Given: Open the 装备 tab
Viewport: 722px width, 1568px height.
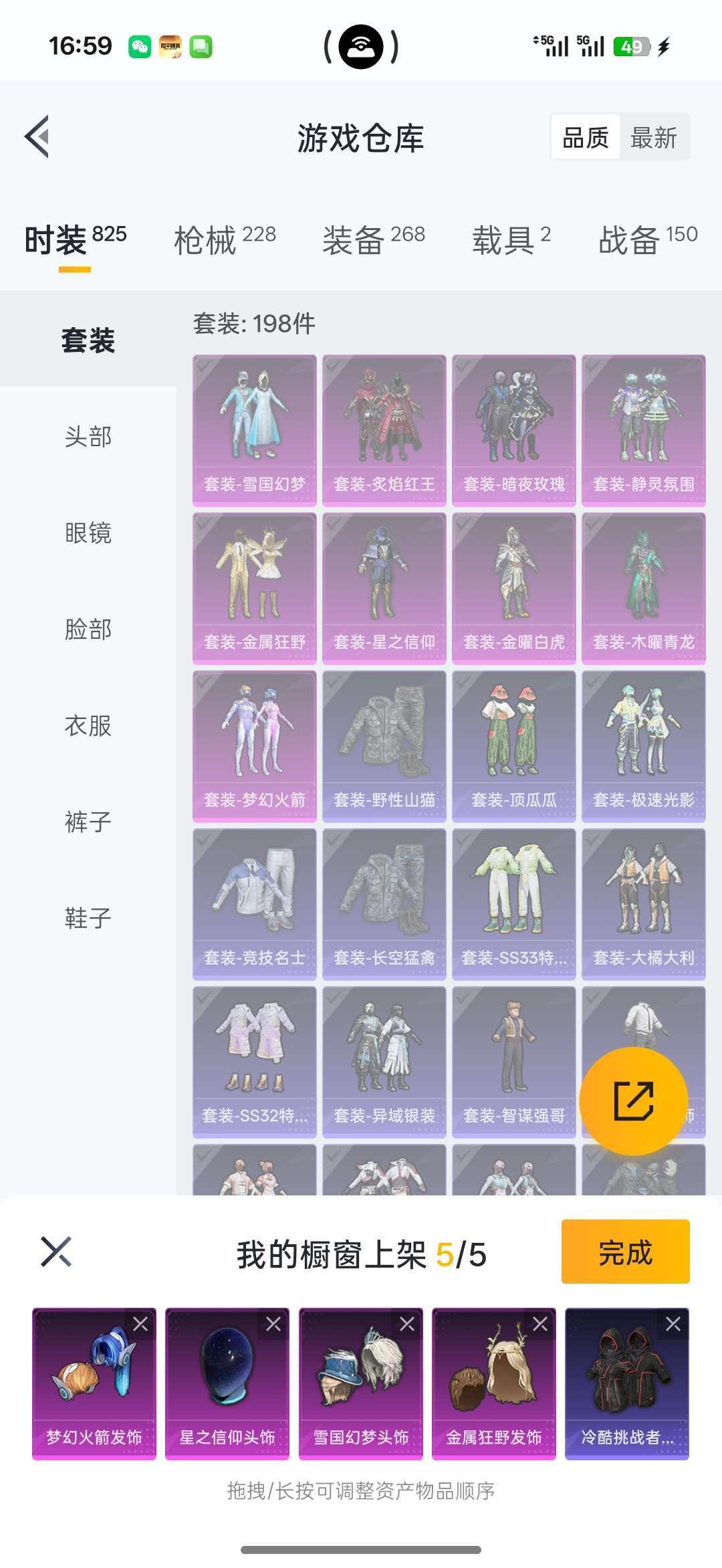Looking at the screenshot, I should click(x=374, y=239).
